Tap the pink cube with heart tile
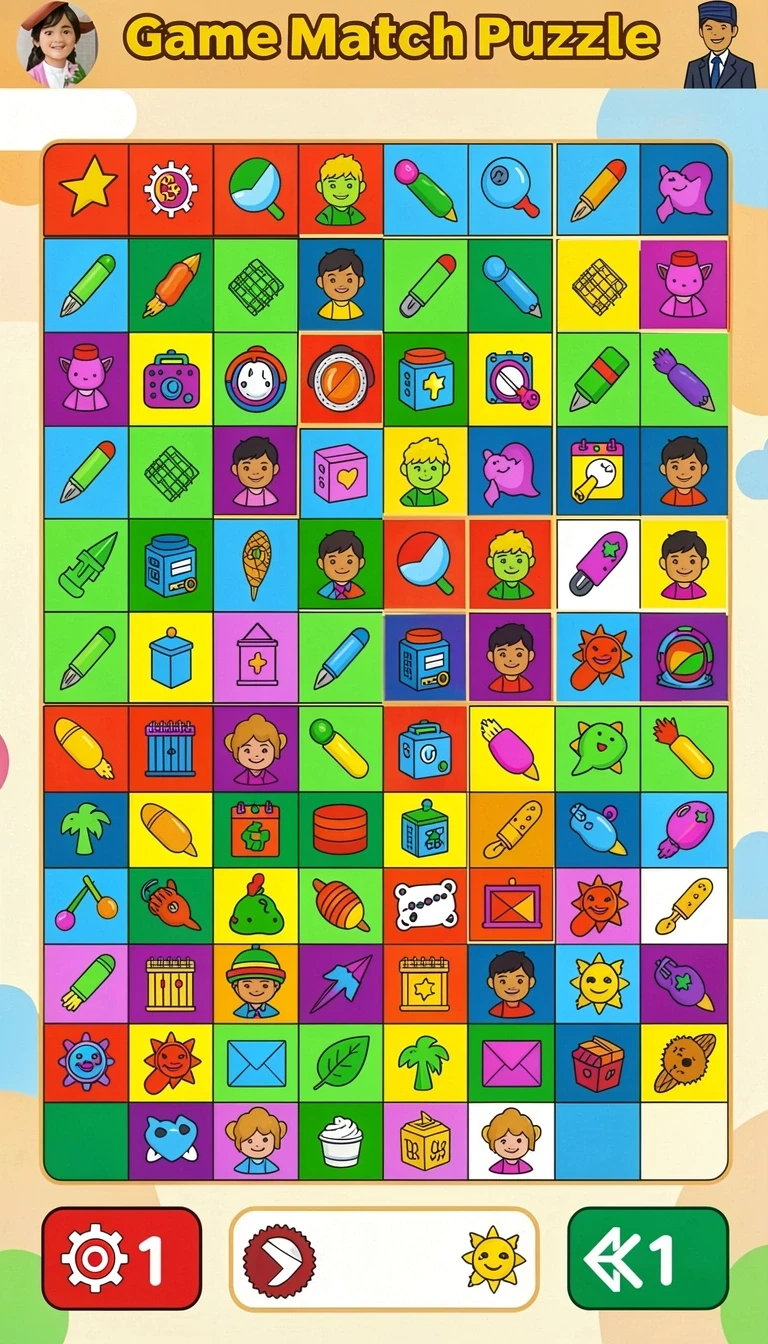Viewport: 768px width, 1344px height. (341, 472)
